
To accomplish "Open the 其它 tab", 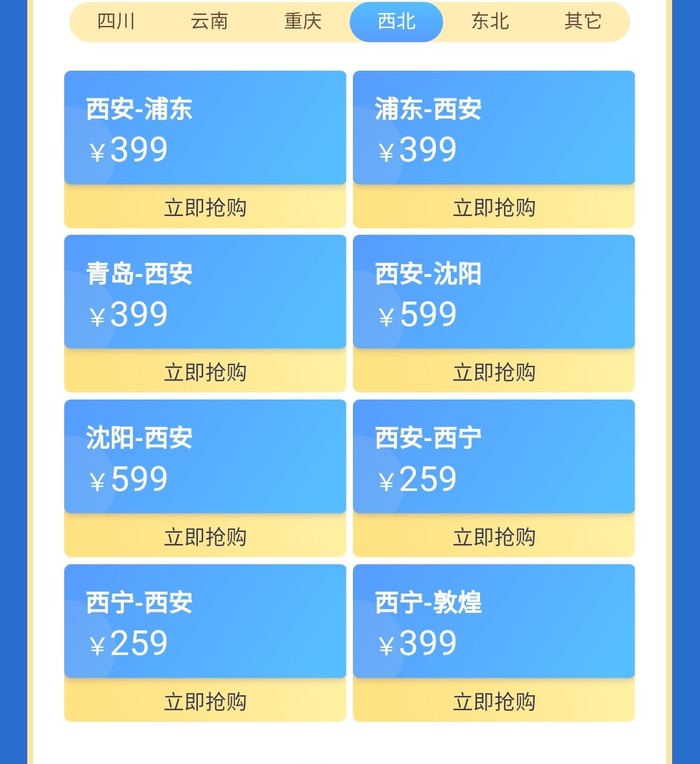I will [582, 21].
